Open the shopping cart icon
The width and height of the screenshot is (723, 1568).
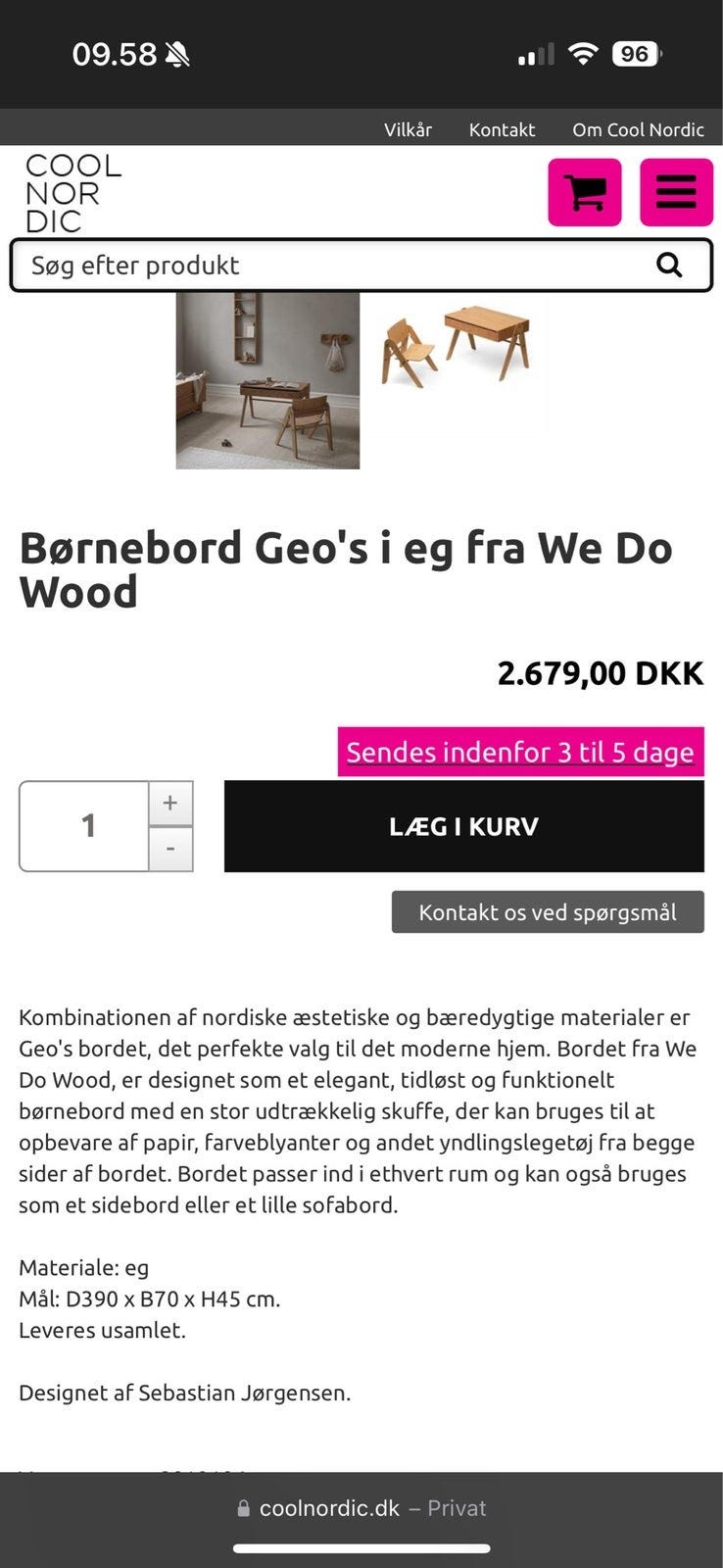point(585,191)
